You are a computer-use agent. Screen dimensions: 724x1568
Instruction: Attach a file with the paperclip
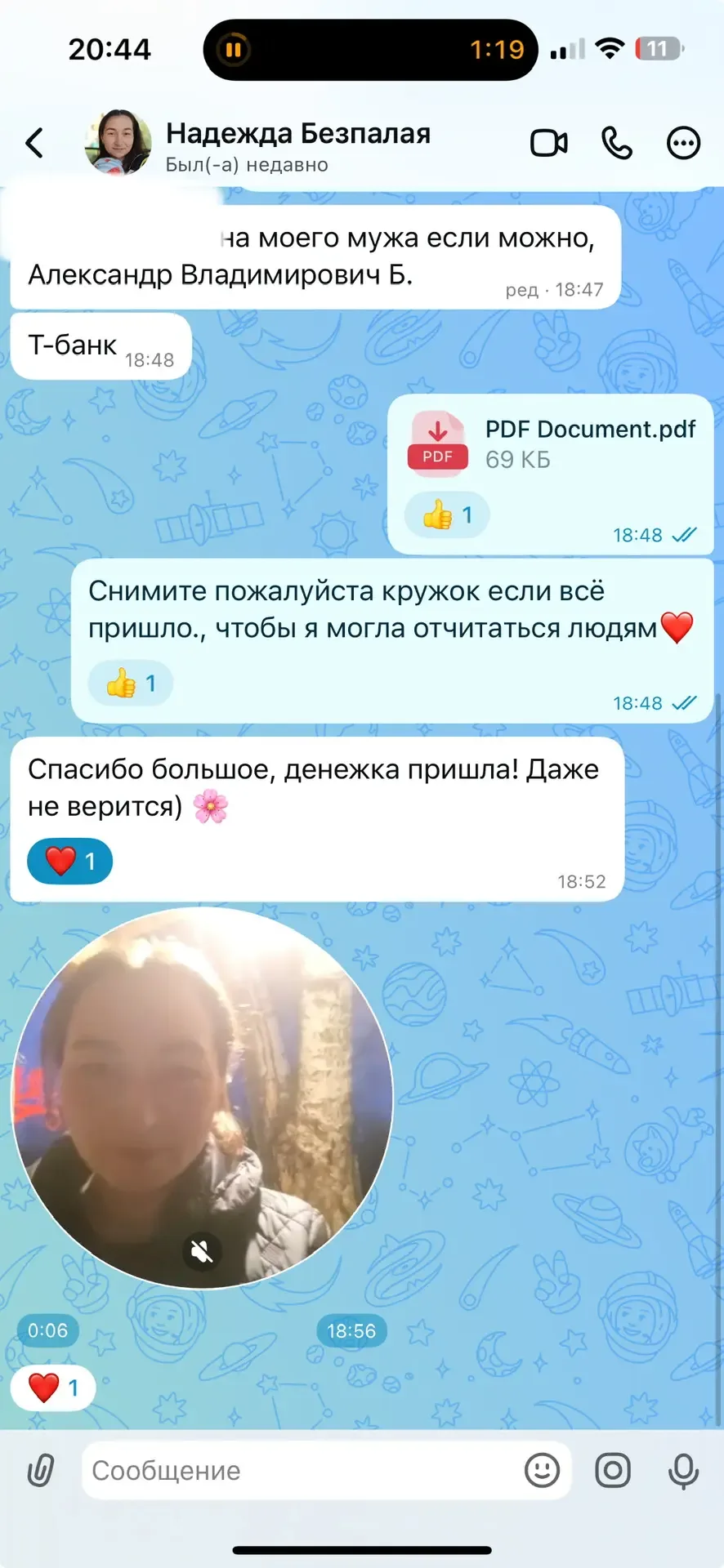pyautogui.click(x=41, y=1471)
